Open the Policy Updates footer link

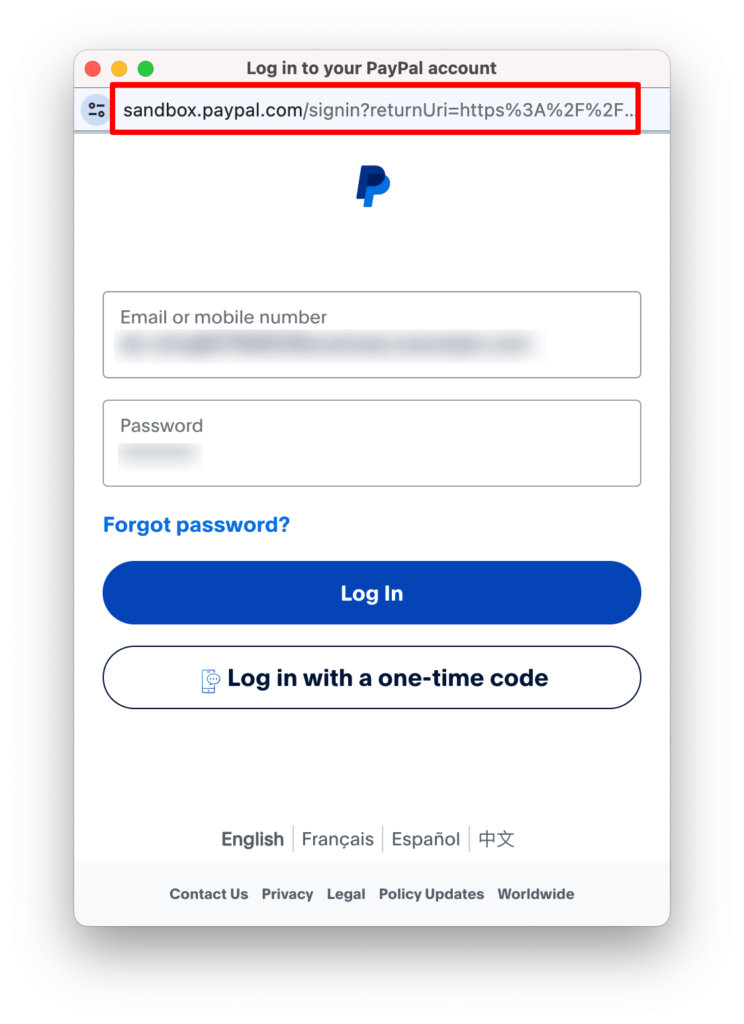pyautogui.click(x=431, y=894)
